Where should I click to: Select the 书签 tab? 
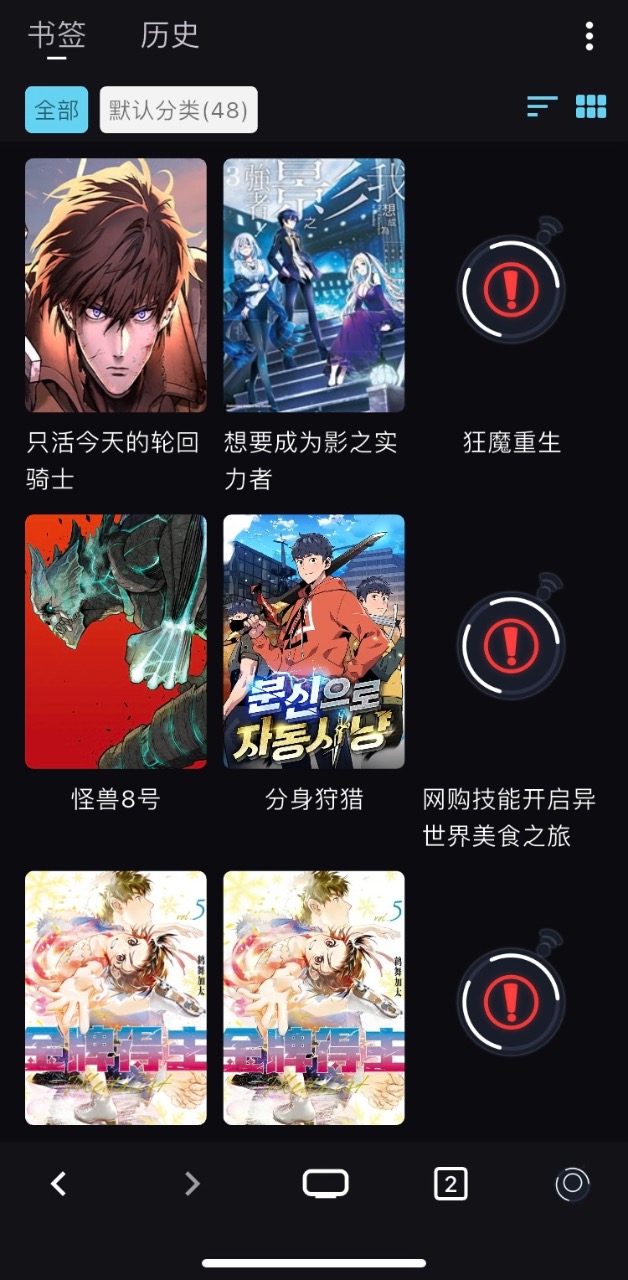56,35
